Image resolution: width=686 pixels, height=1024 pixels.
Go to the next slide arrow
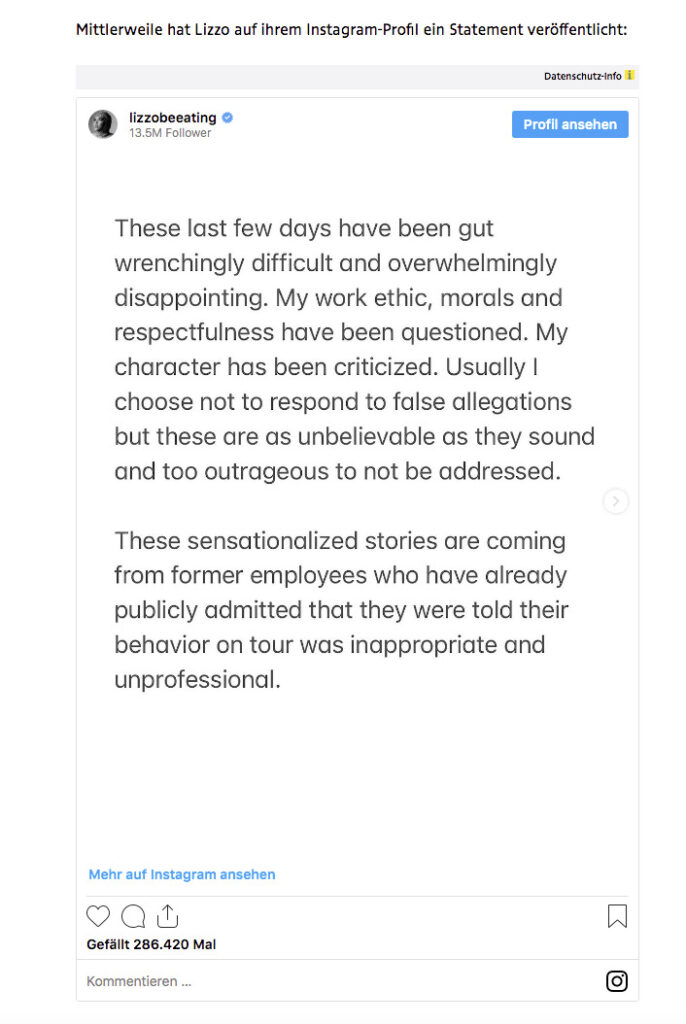[x=616, y=501]
